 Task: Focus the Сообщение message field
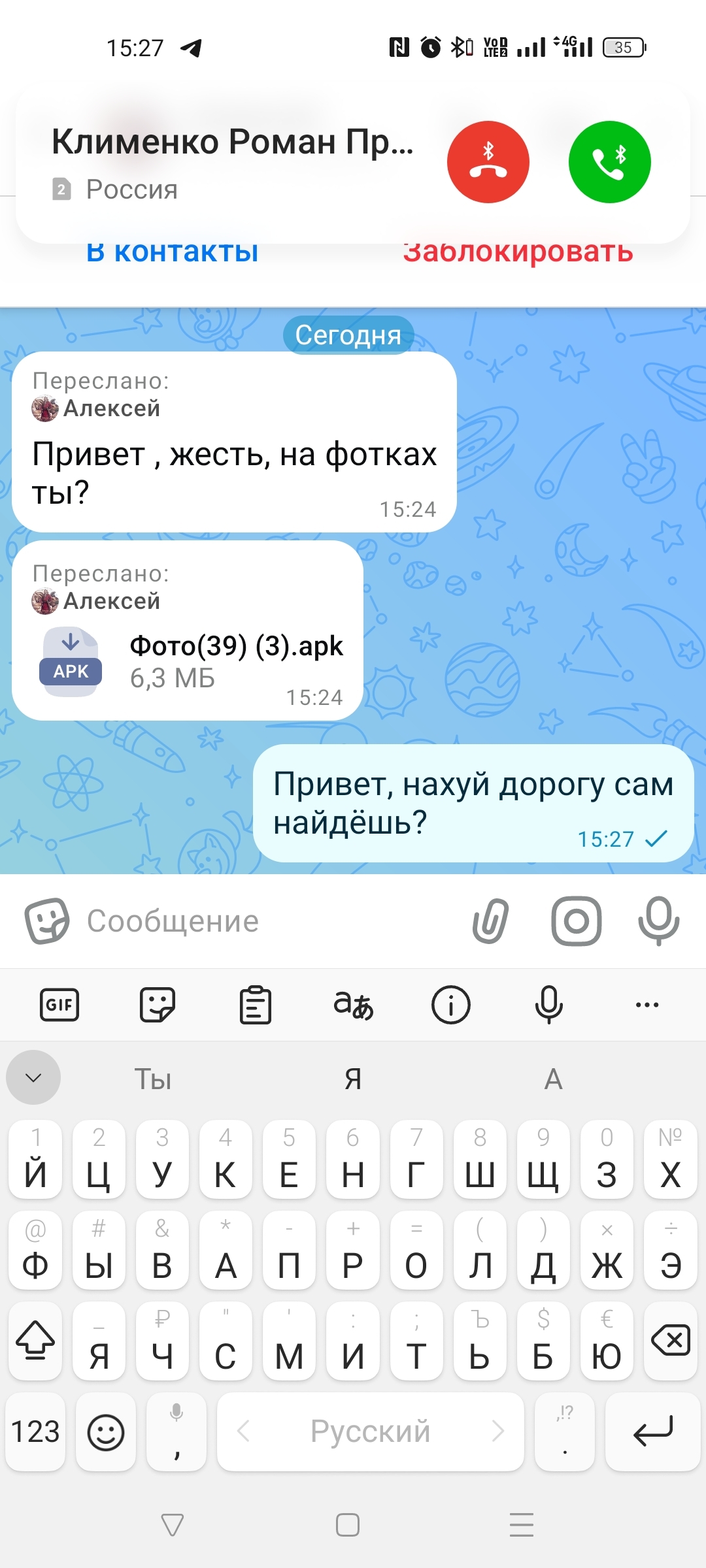tap(261, 921)
